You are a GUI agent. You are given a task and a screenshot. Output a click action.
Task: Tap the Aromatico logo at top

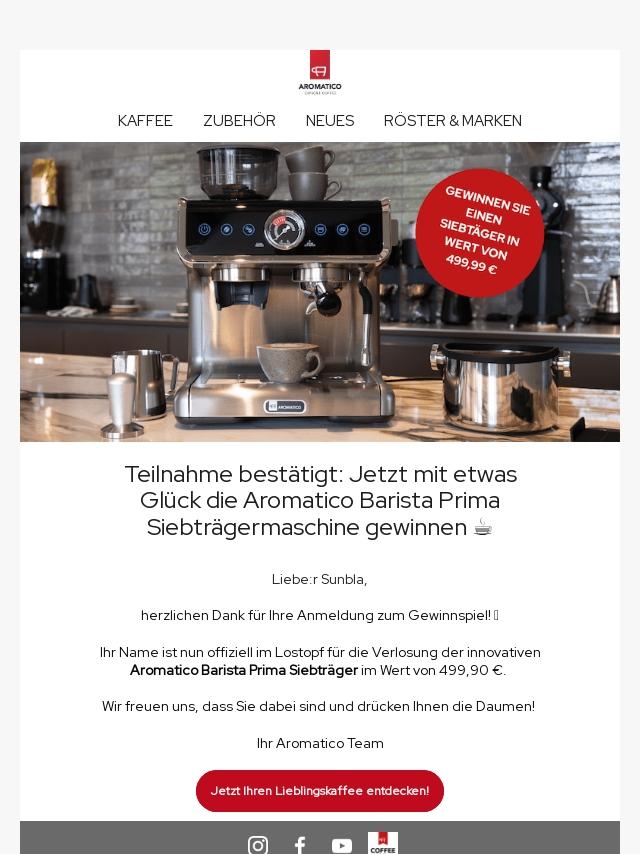320,72
